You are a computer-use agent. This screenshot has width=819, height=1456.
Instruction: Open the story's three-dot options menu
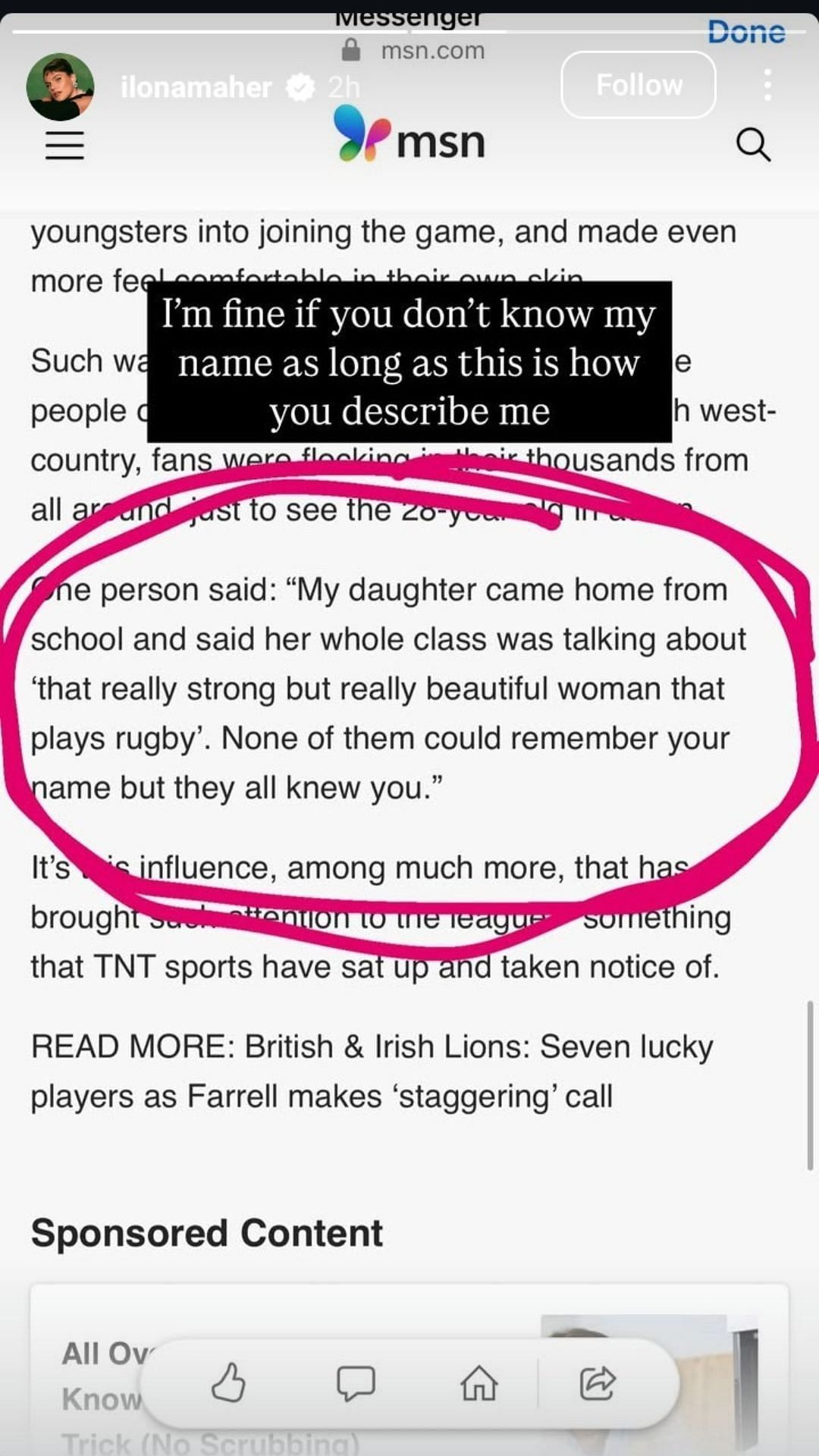[x=767, y=85]
